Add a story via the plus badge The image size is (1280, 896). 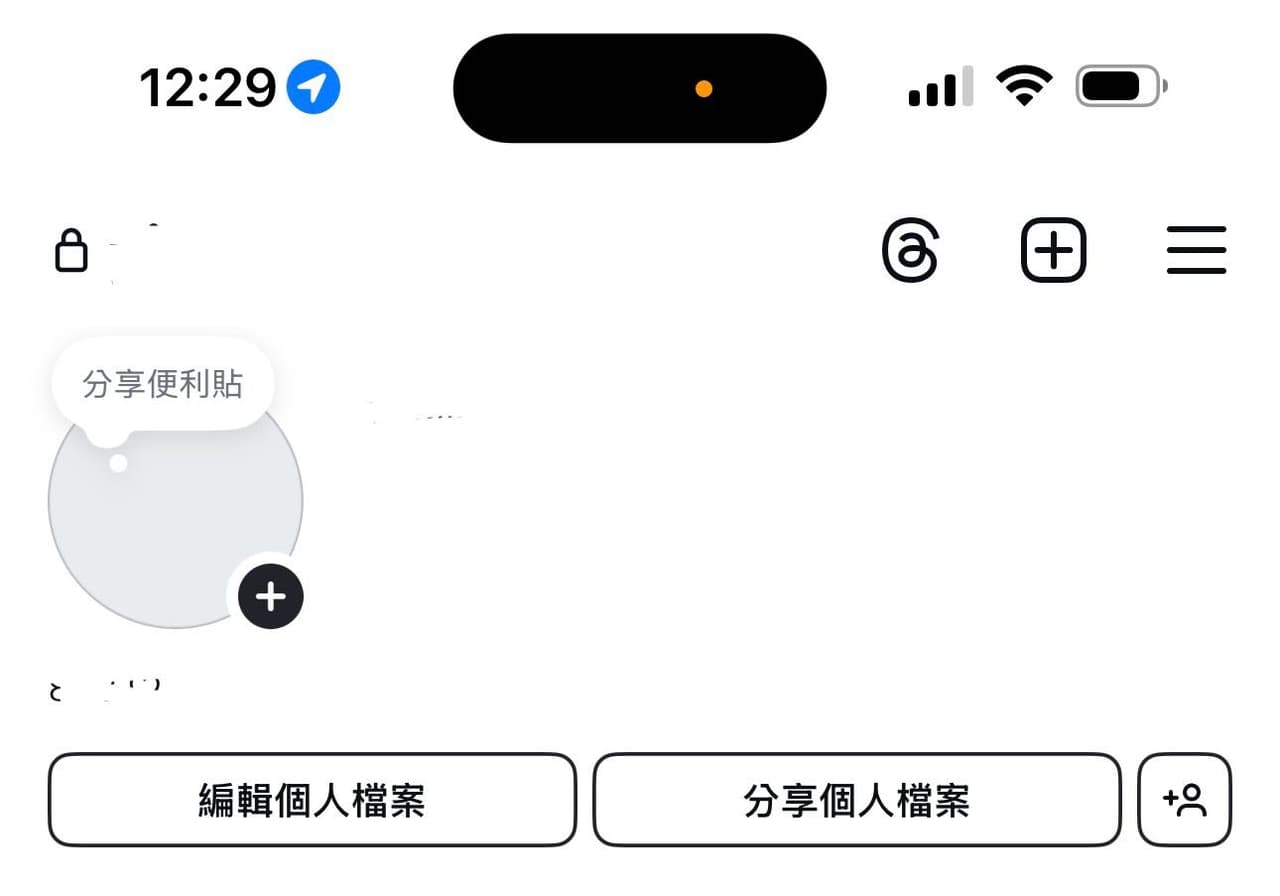(271, 597)
